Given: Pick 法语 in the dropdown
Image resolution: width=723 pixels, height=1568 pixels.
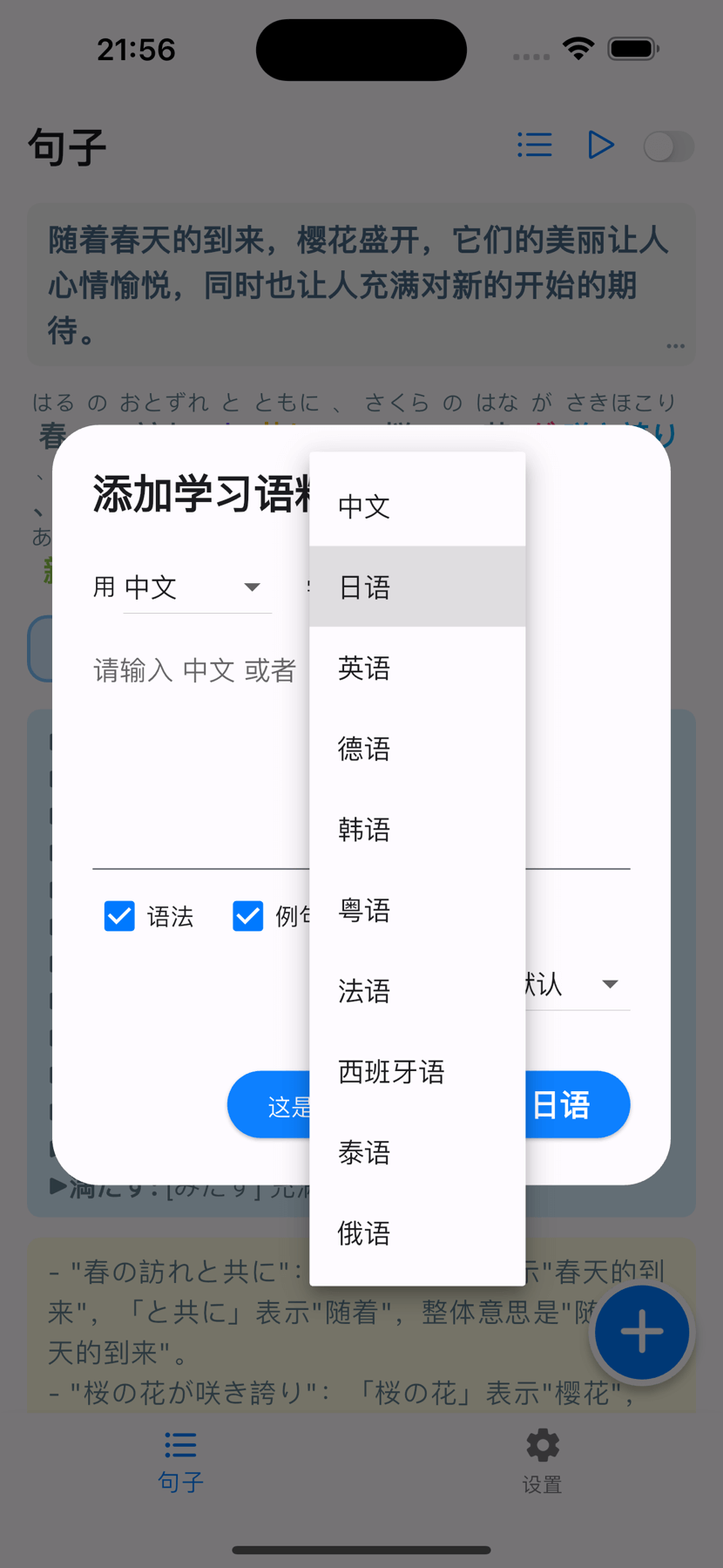Looking at the screenshot, I should pyautogui.click(x=416, y=991).
